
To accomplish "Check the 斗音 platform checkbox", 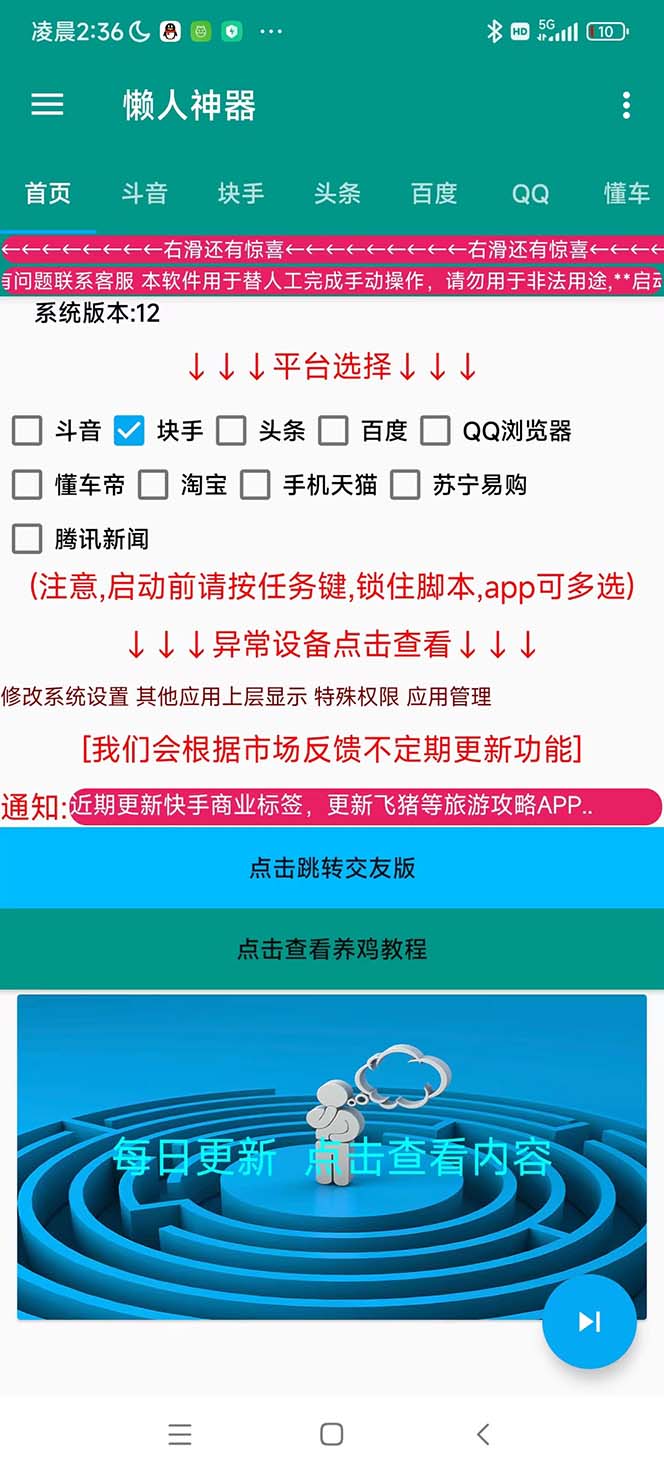I will [x=28, y=431].
